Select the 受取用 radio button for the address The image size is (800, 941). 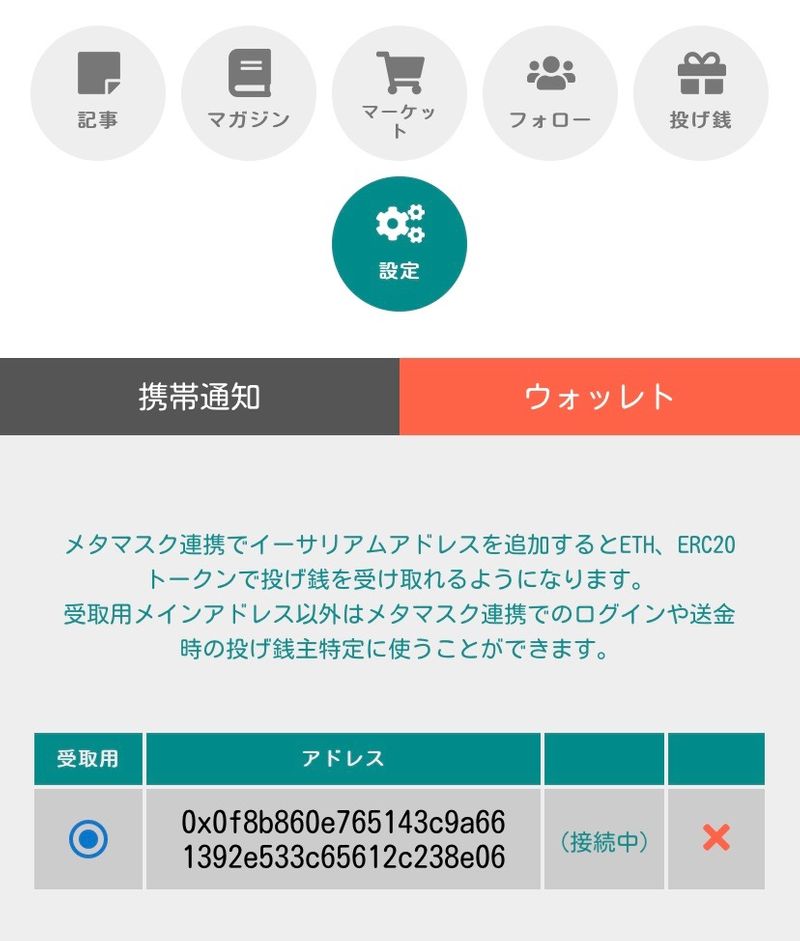(x=88, y=839)
